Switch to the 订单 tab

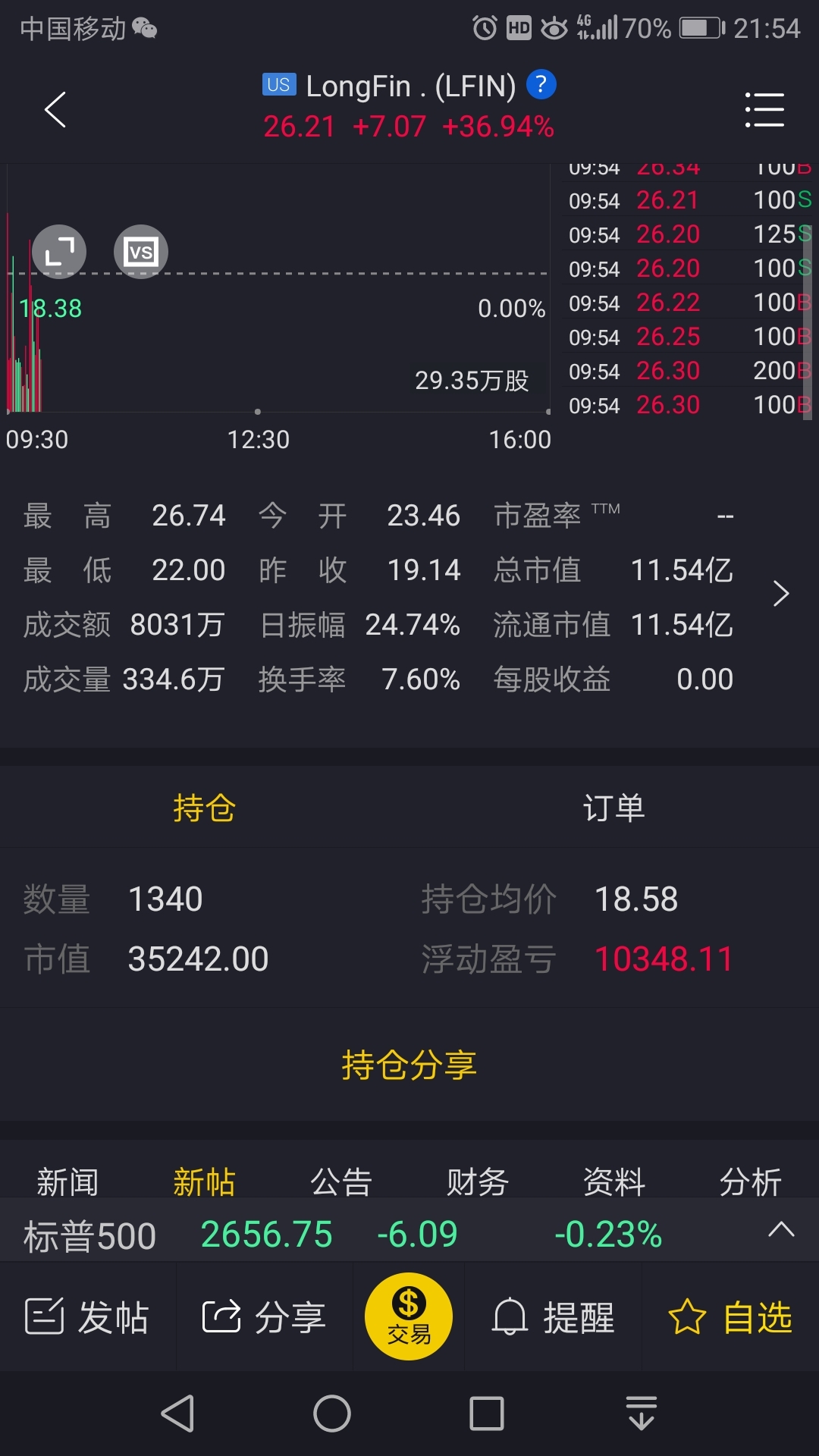(x=613, y=808)
